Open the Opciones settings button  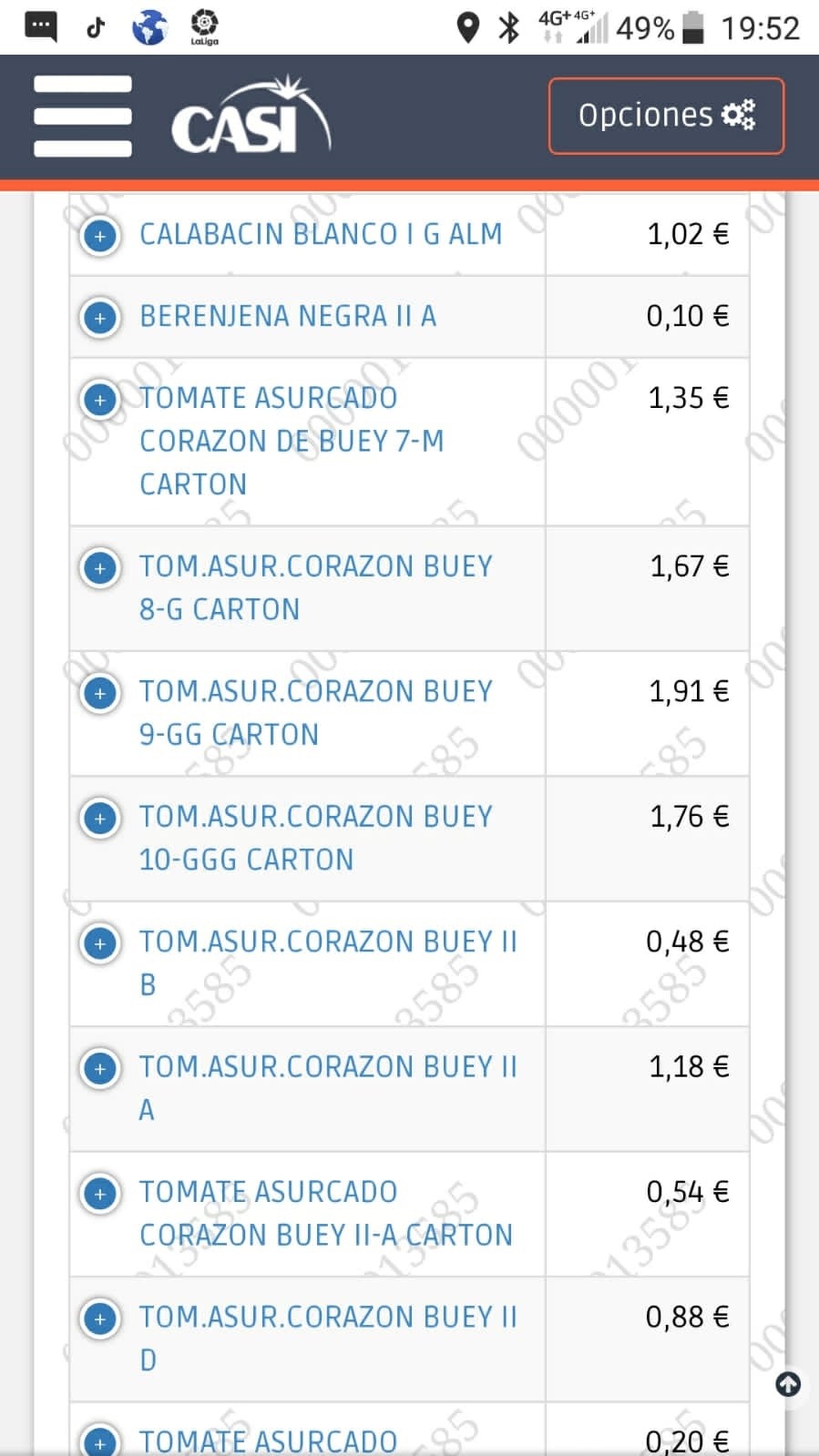tap(666, 116)
